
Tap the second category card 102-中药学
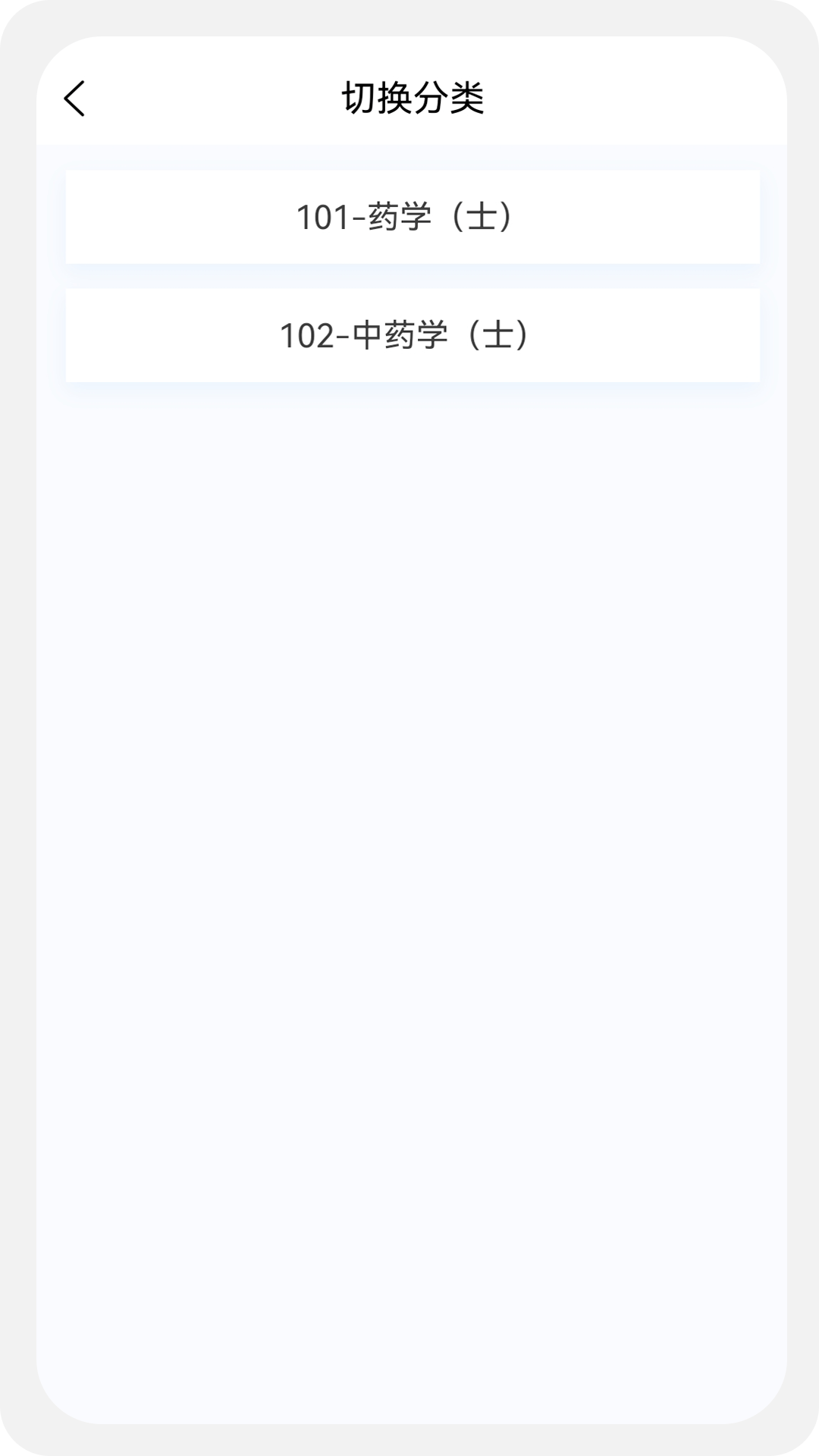click(x=409, y=334)
